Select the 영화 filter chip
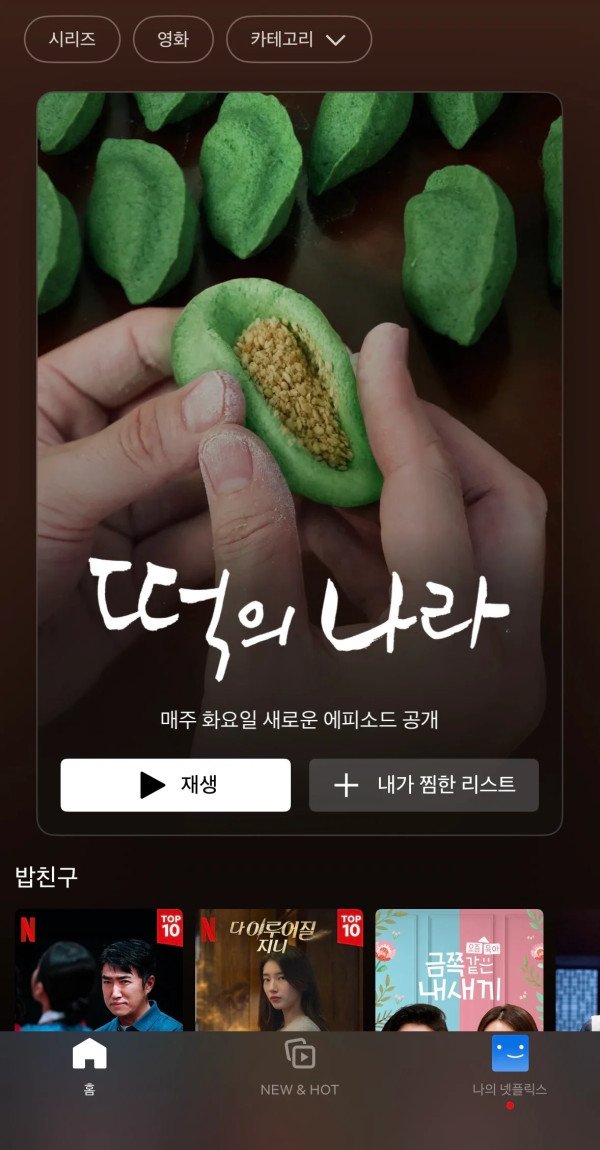This screenshot has height=1150, width=600. [174, 40]
